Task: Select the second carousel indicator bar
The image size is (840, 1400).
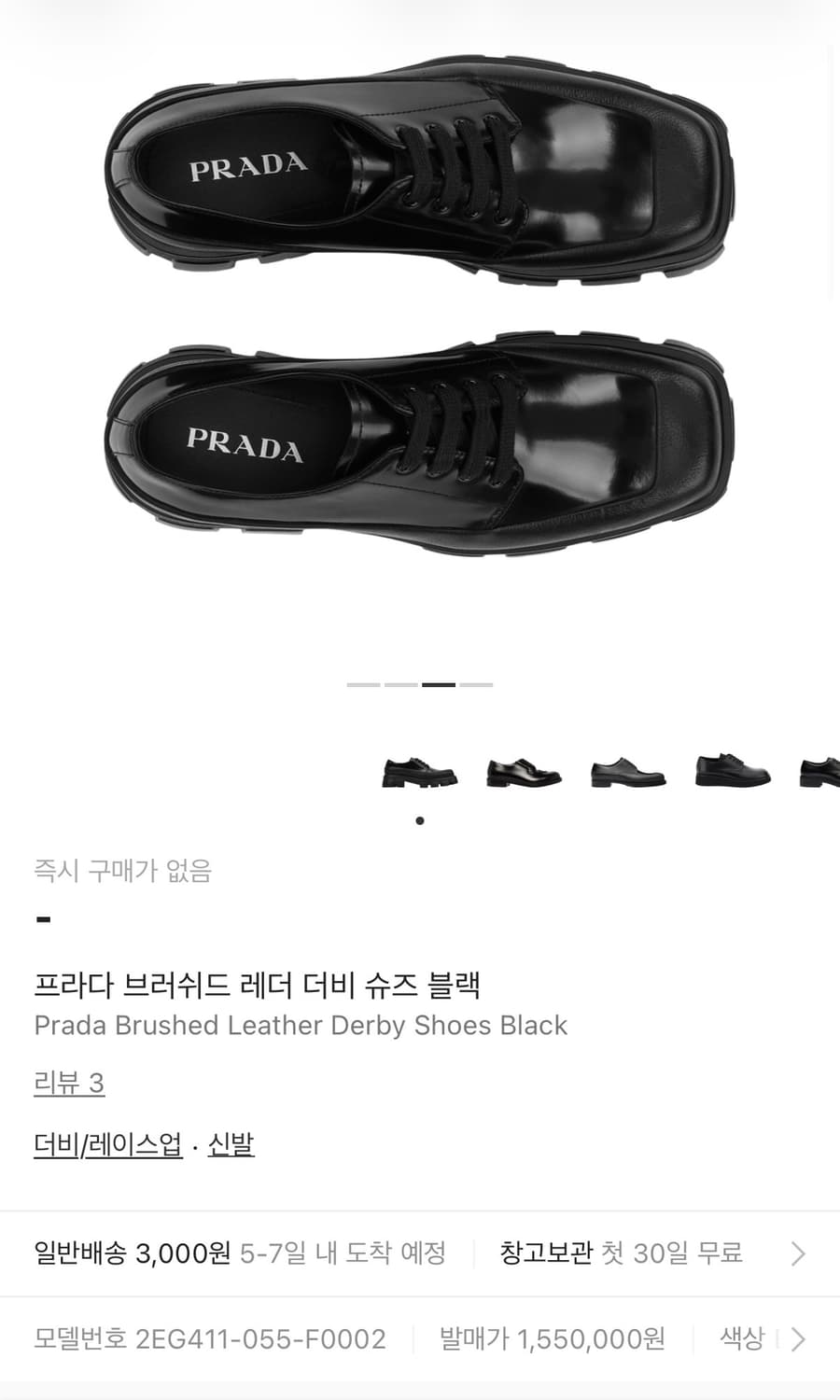Action: tap(399, 686)
